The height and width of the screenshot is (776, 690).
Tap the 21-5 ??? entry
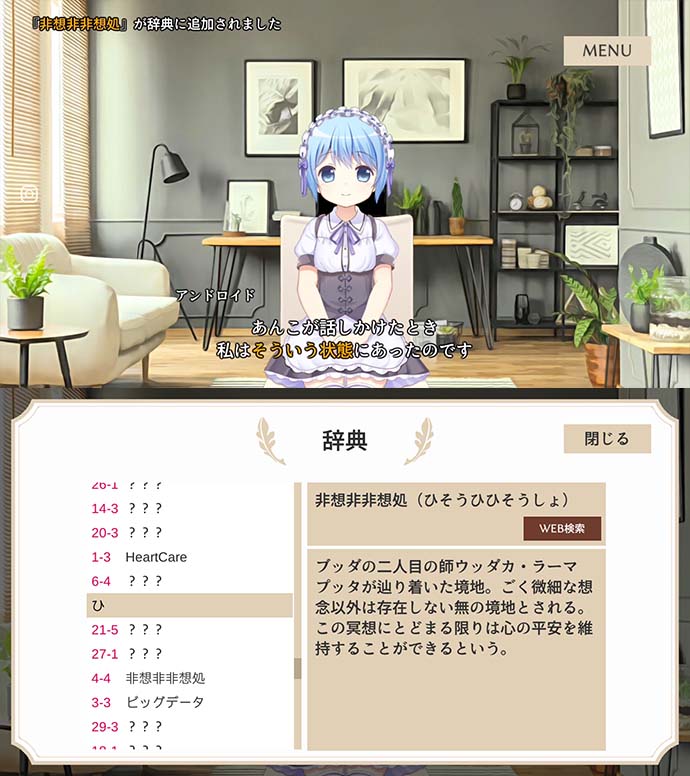140,630
